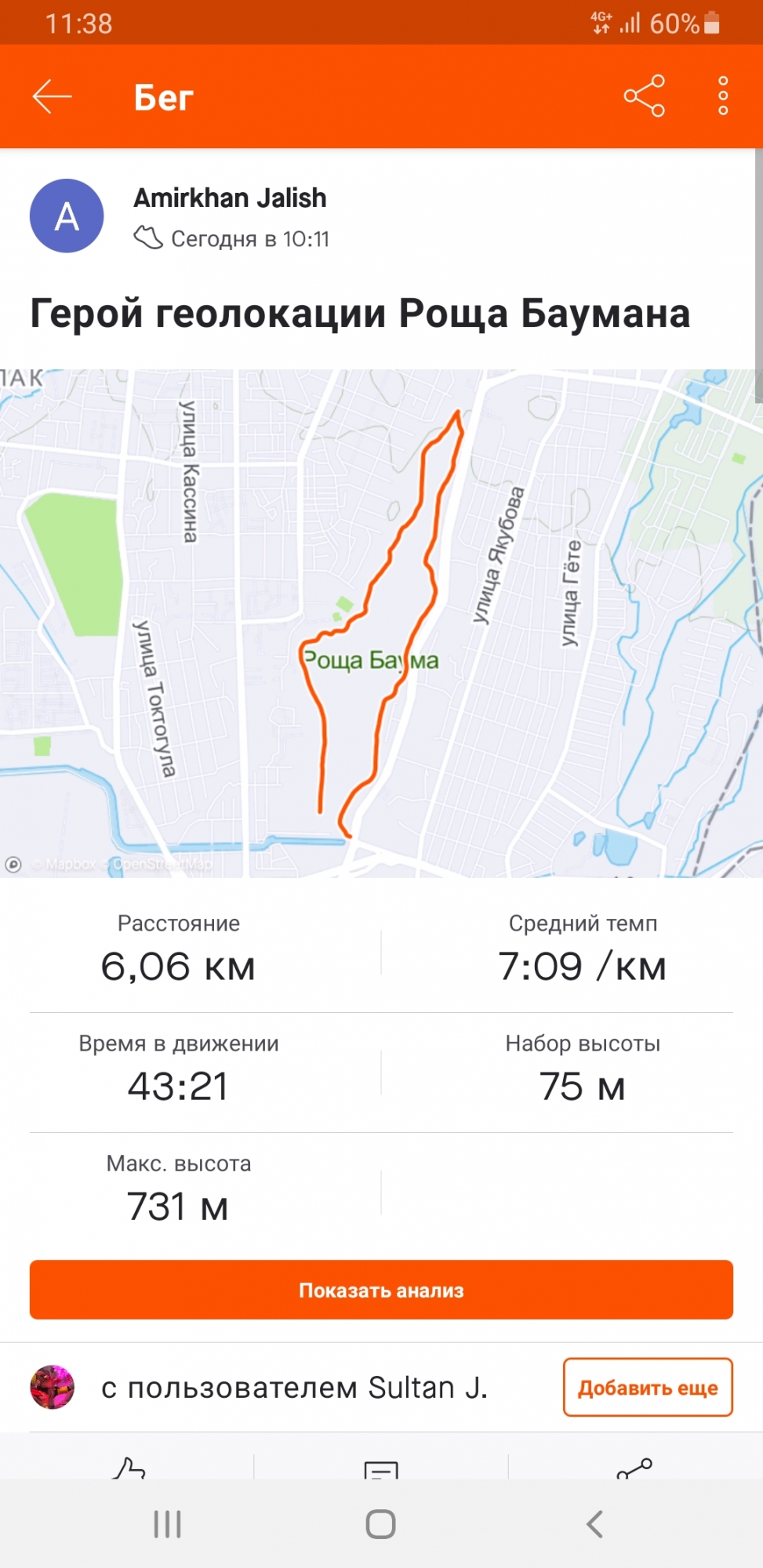The image size is (763, 1568).
Task: Share this run activity
Action: pyautogui.click(x=644, y=96)
